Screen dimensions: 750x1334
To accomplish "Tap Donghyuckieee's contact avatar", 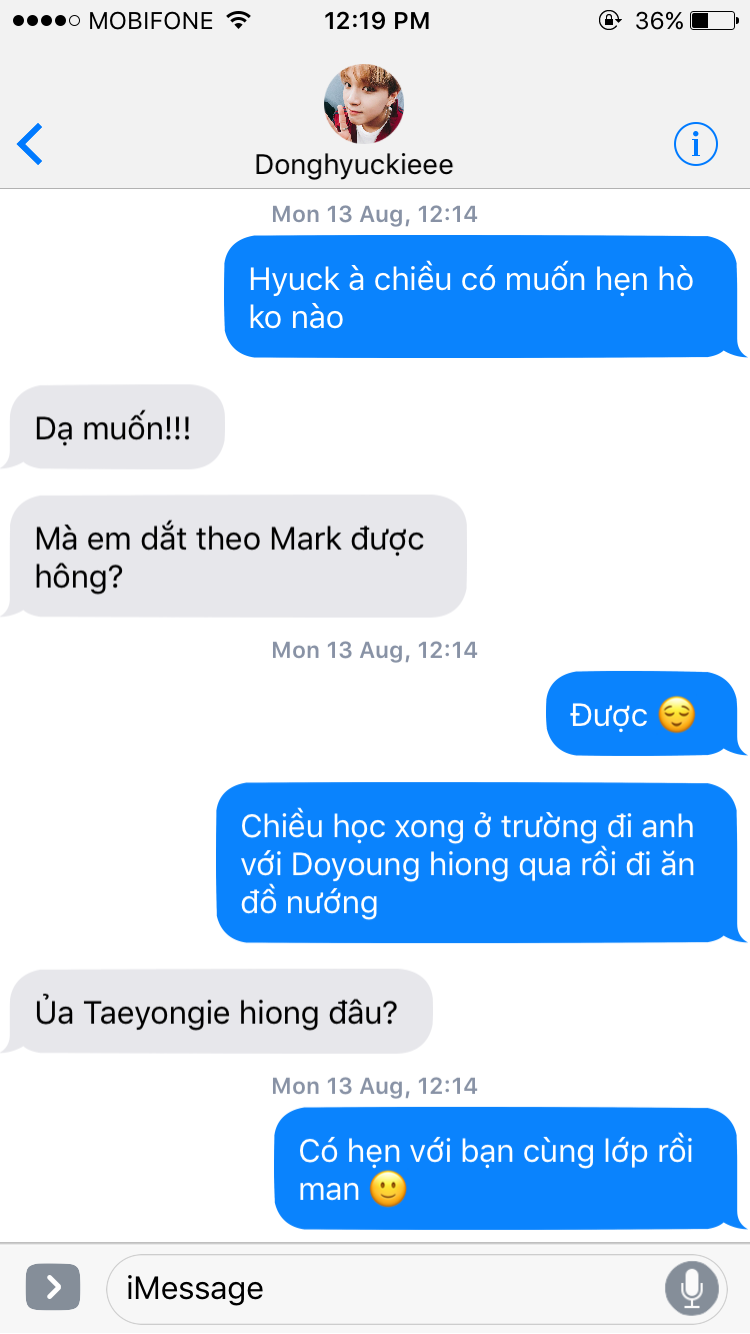I will [x=363, y=104].
